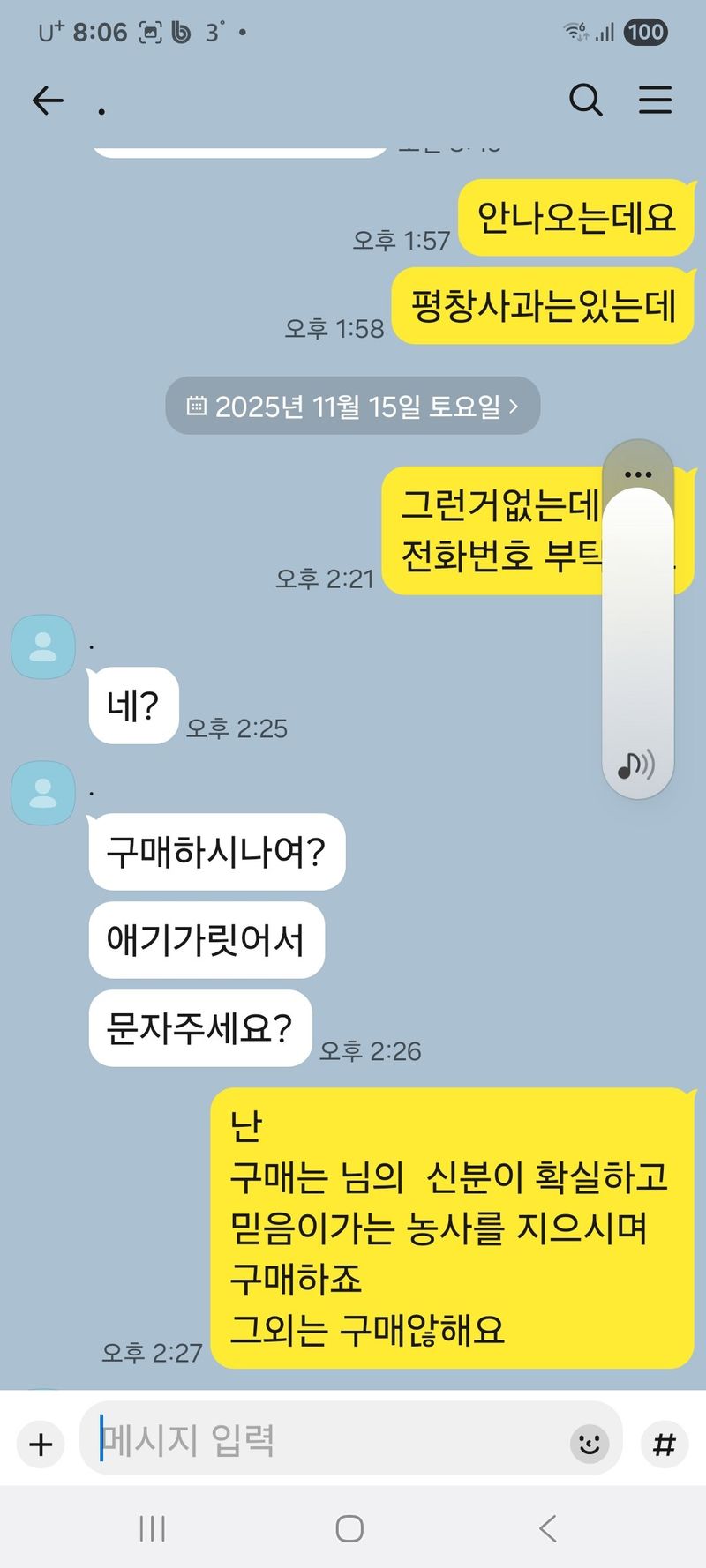The height and width of the screenshot is (1568, 706).
Task: Go to the home screen
Action: 349,1528
